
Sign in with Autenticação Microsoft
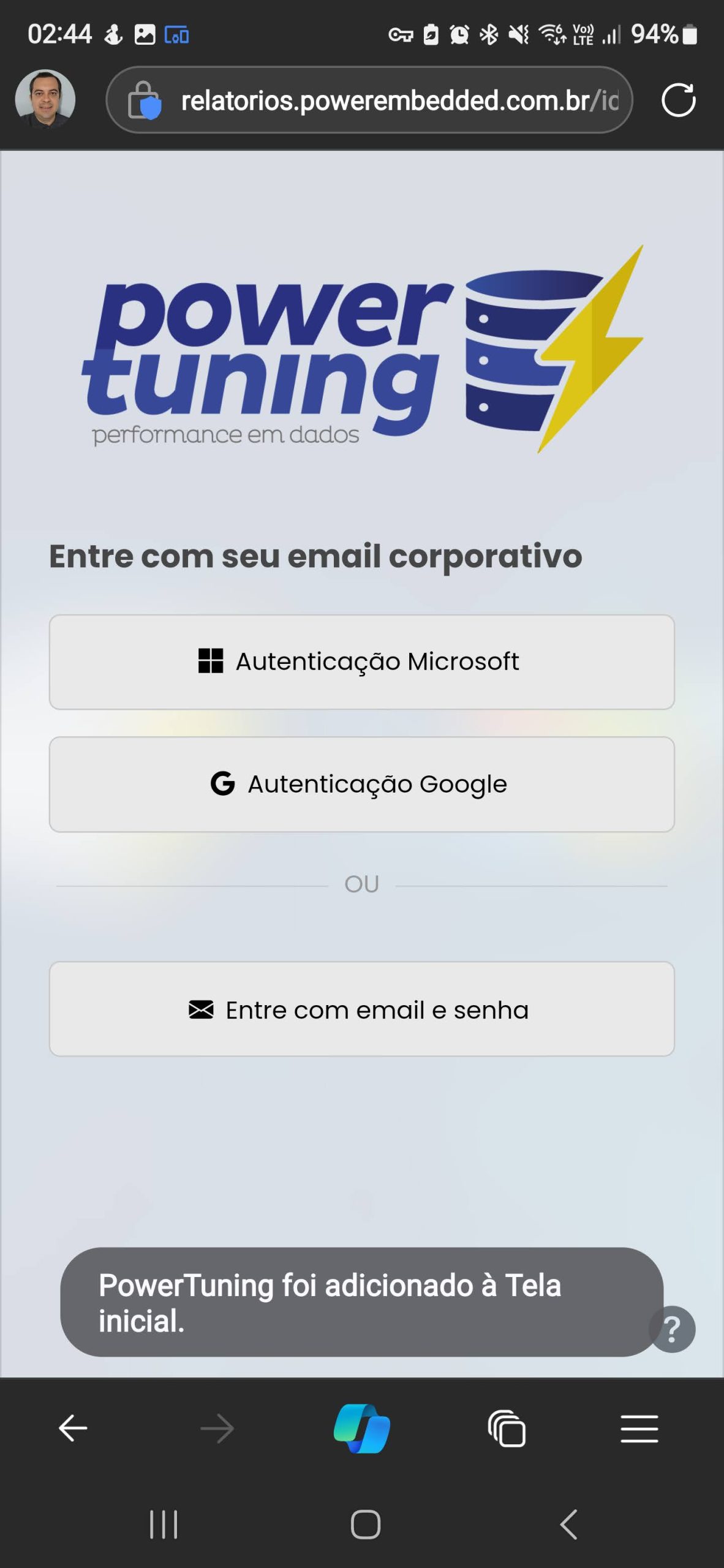point(361,662)
